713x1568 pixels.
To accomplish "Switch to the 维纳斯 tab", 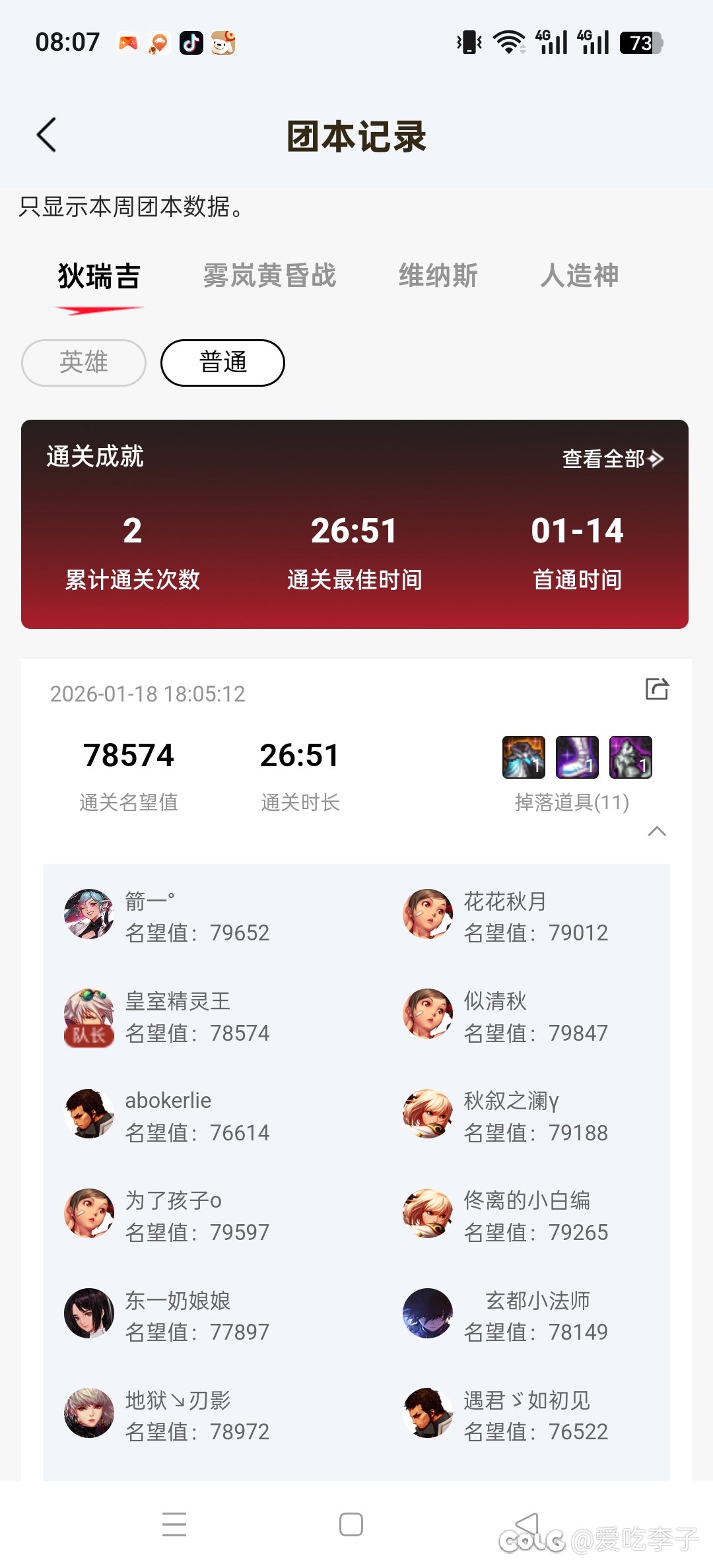I will coord(438,276).
